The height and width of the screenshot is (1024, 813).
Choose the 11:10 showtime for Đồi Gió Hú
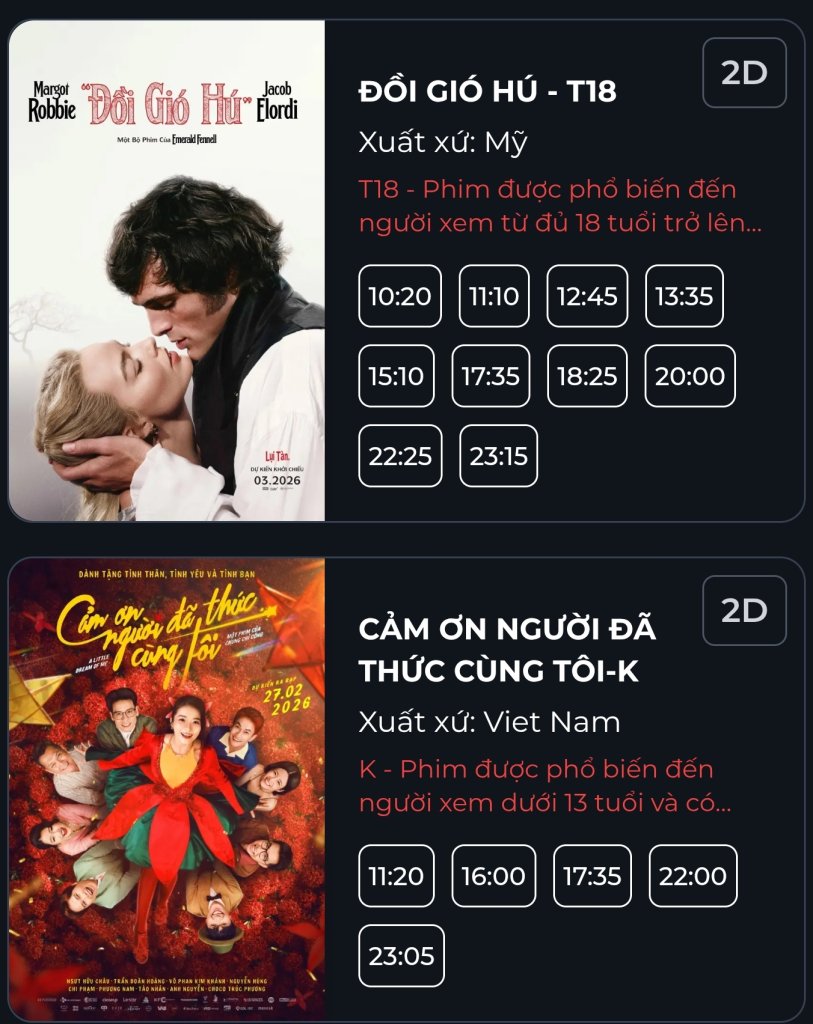click(494, 296)
